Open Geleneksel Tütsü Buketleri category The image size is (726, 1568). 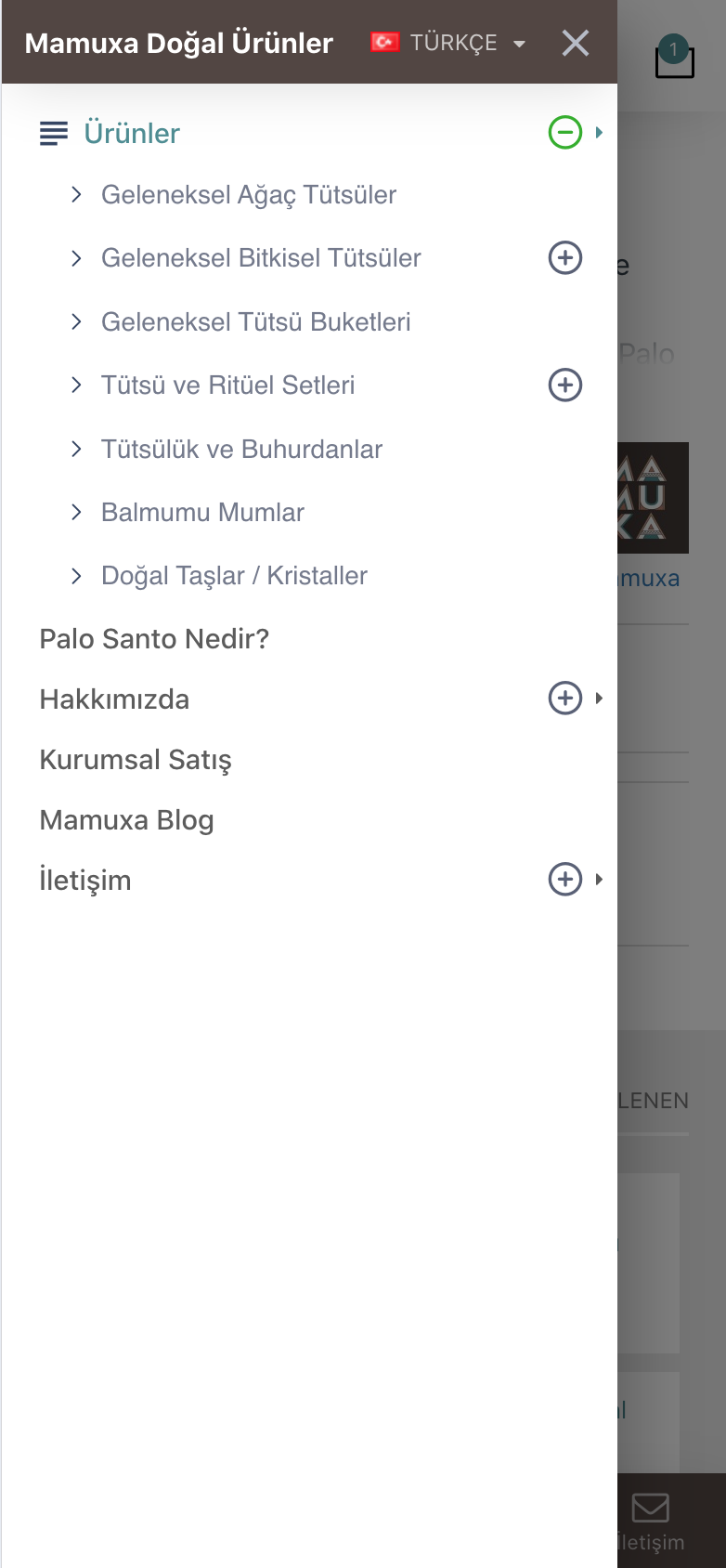coord(256,322)
